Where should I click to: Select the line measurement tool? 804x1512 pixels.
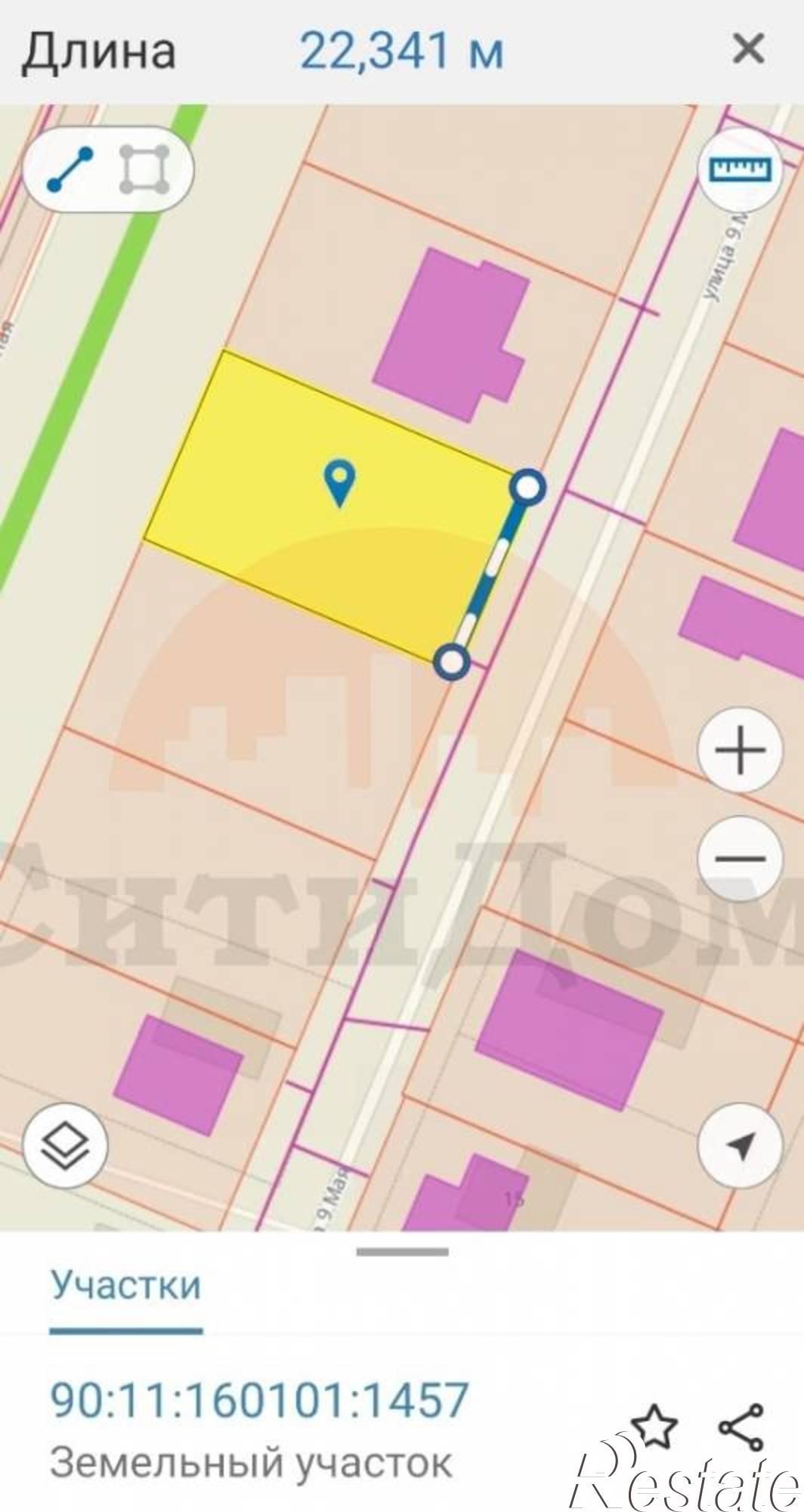click(x=70, y=169)
